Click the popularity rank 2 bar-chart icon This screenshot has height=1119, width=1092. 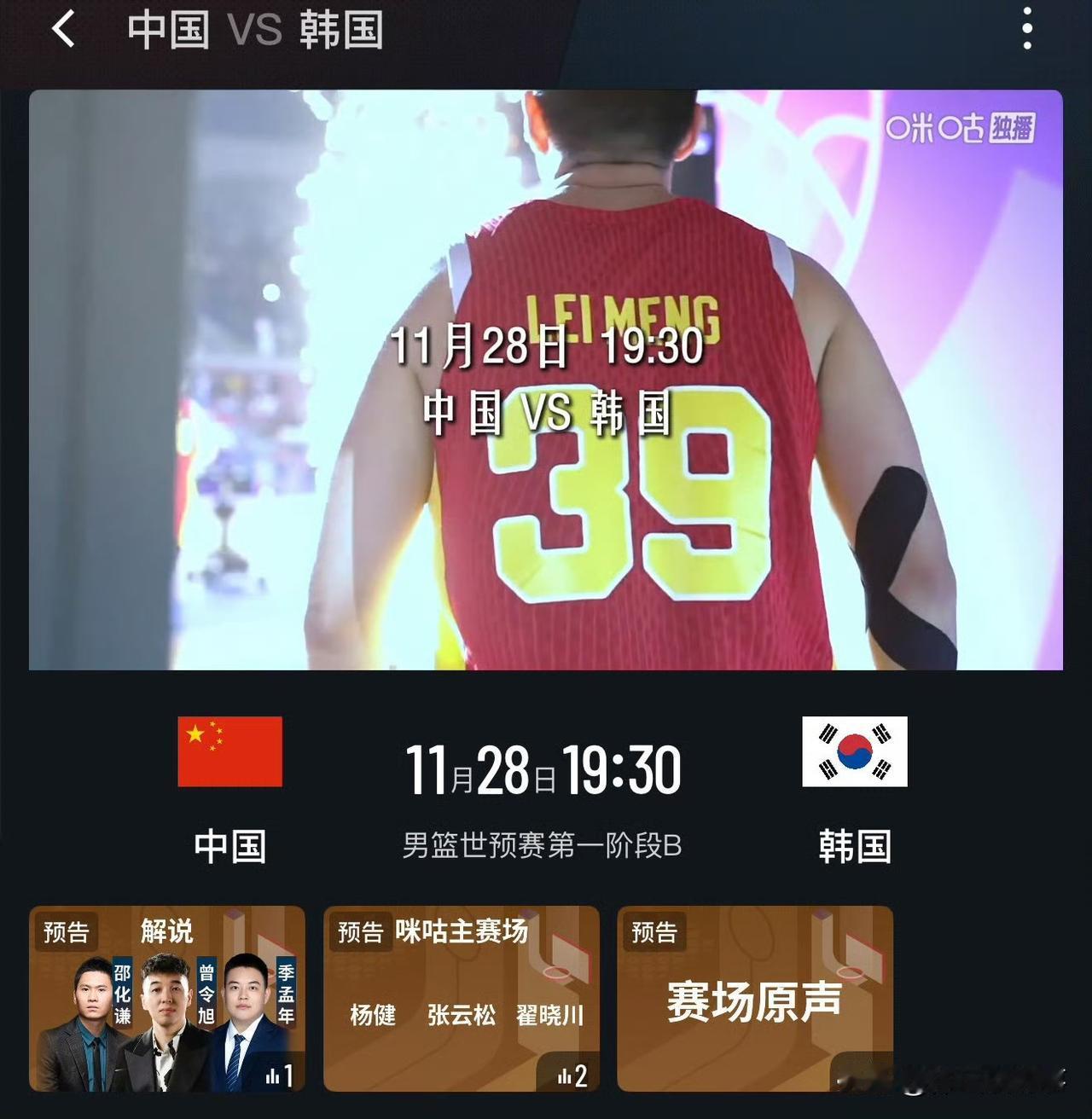573,1078
